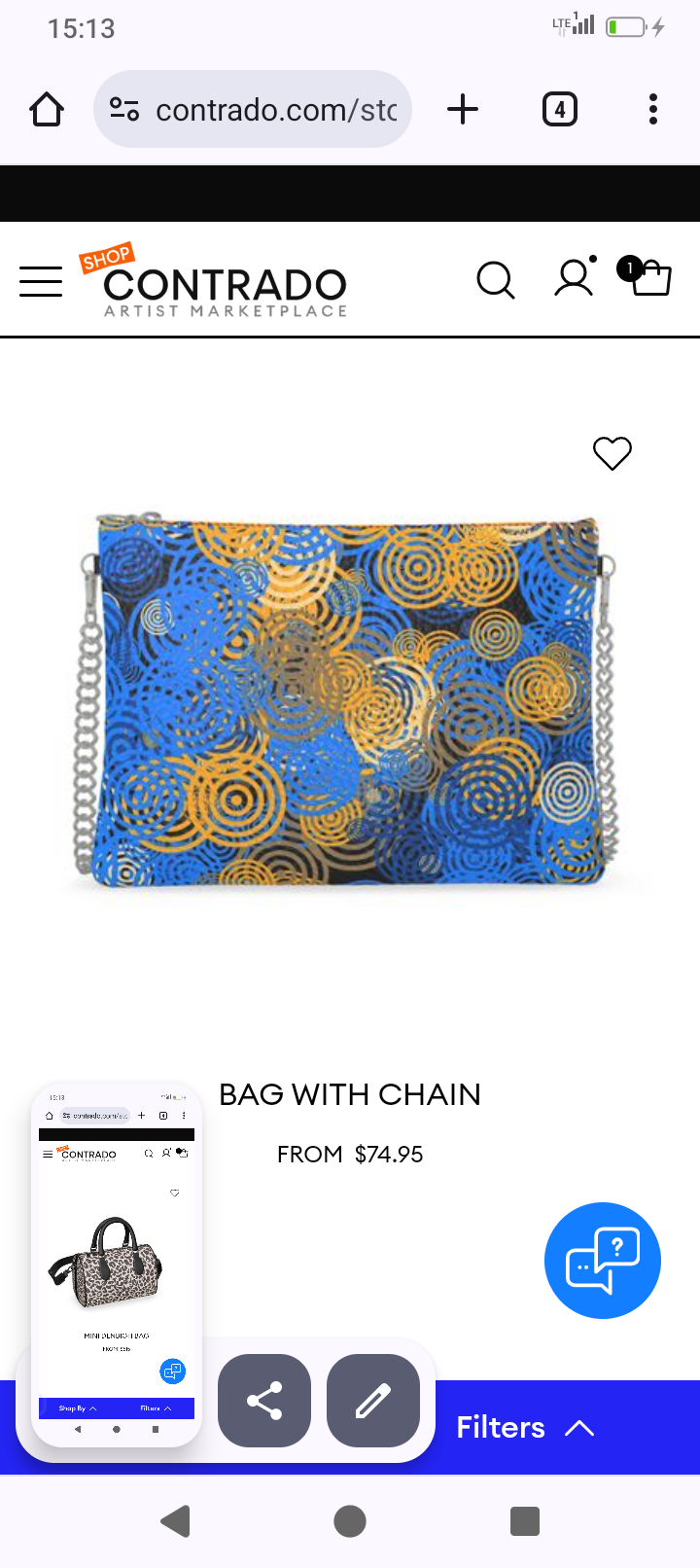Open the live chat help bubble

(x=603, y=1261)
